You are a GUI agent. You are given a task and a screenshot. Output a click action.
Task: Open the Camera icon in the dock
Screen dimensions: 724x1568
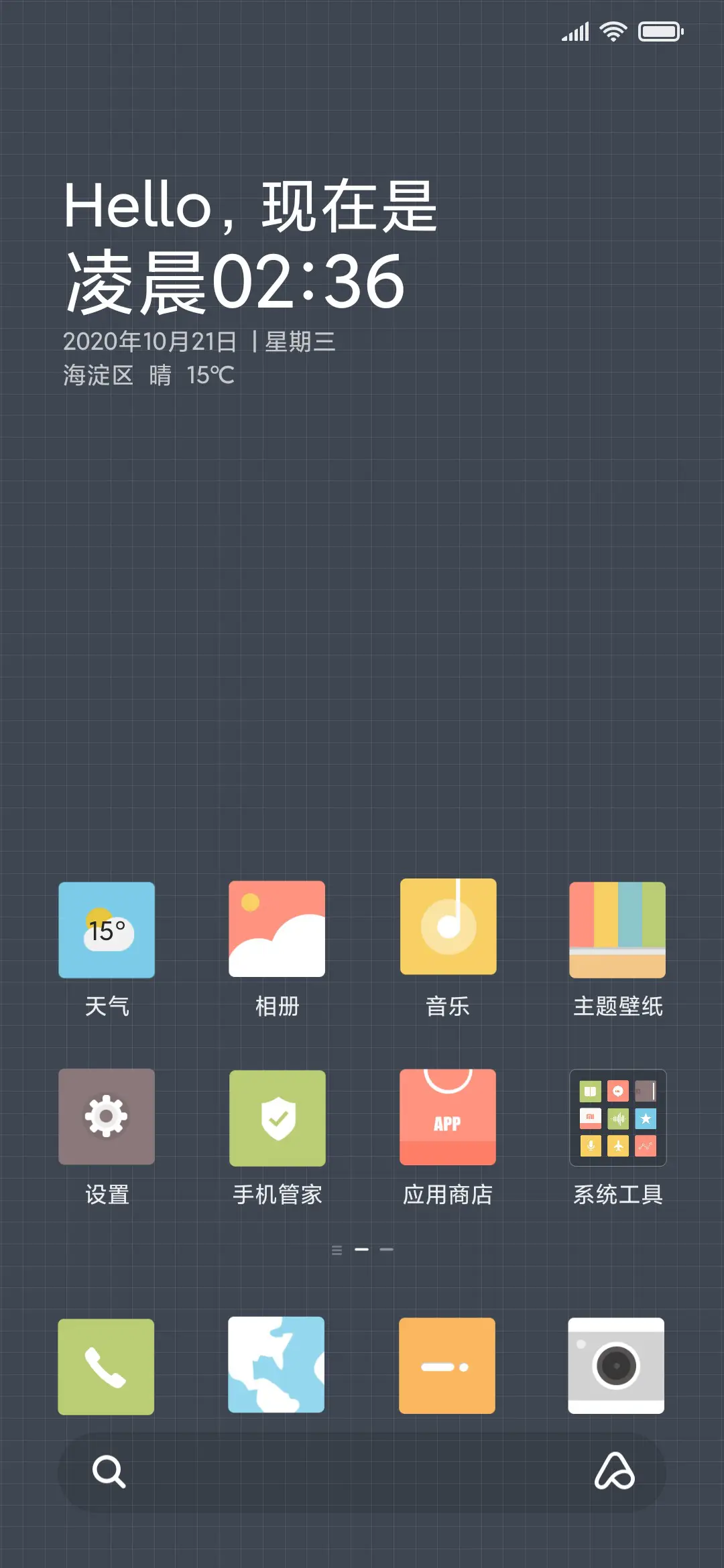[617, 1365]
